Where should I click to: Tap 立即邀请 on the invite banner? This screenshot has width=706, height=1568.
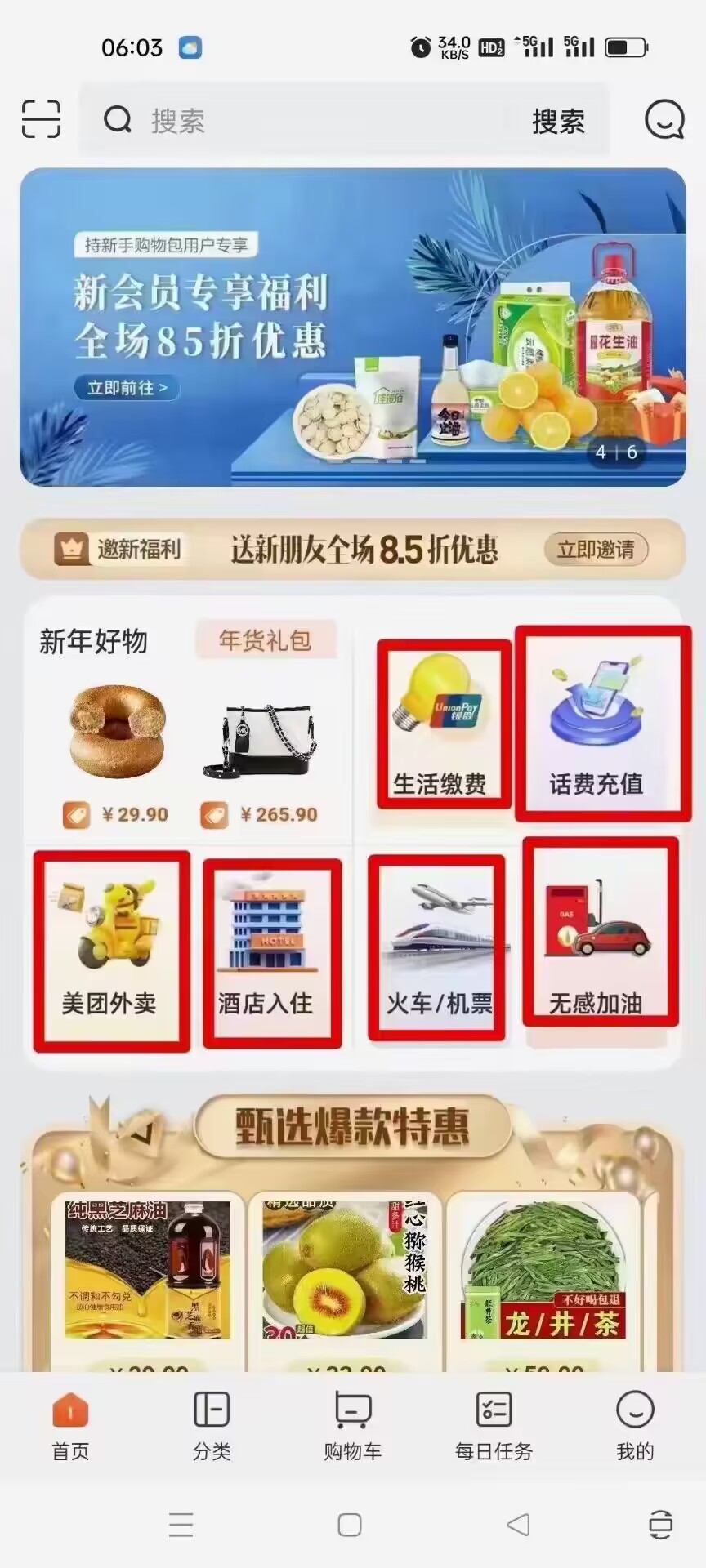(x=596, y=550)
